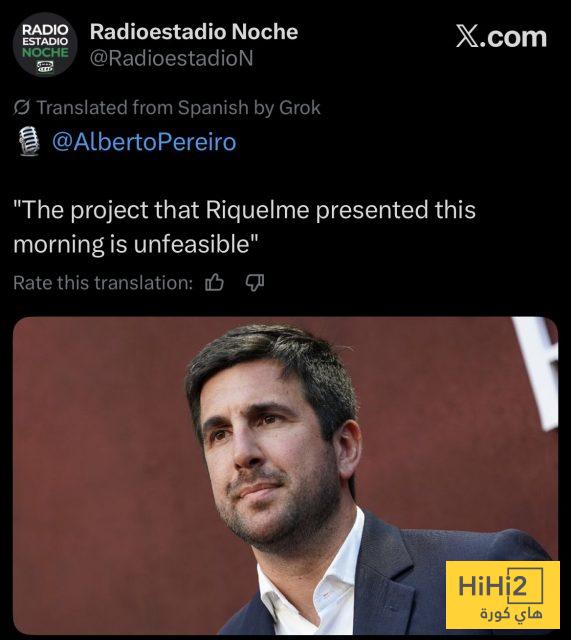This screenshot has width=571, height=640.
Task: Open the @AlbertoPereiro mention link
Action: coord(144,142)
